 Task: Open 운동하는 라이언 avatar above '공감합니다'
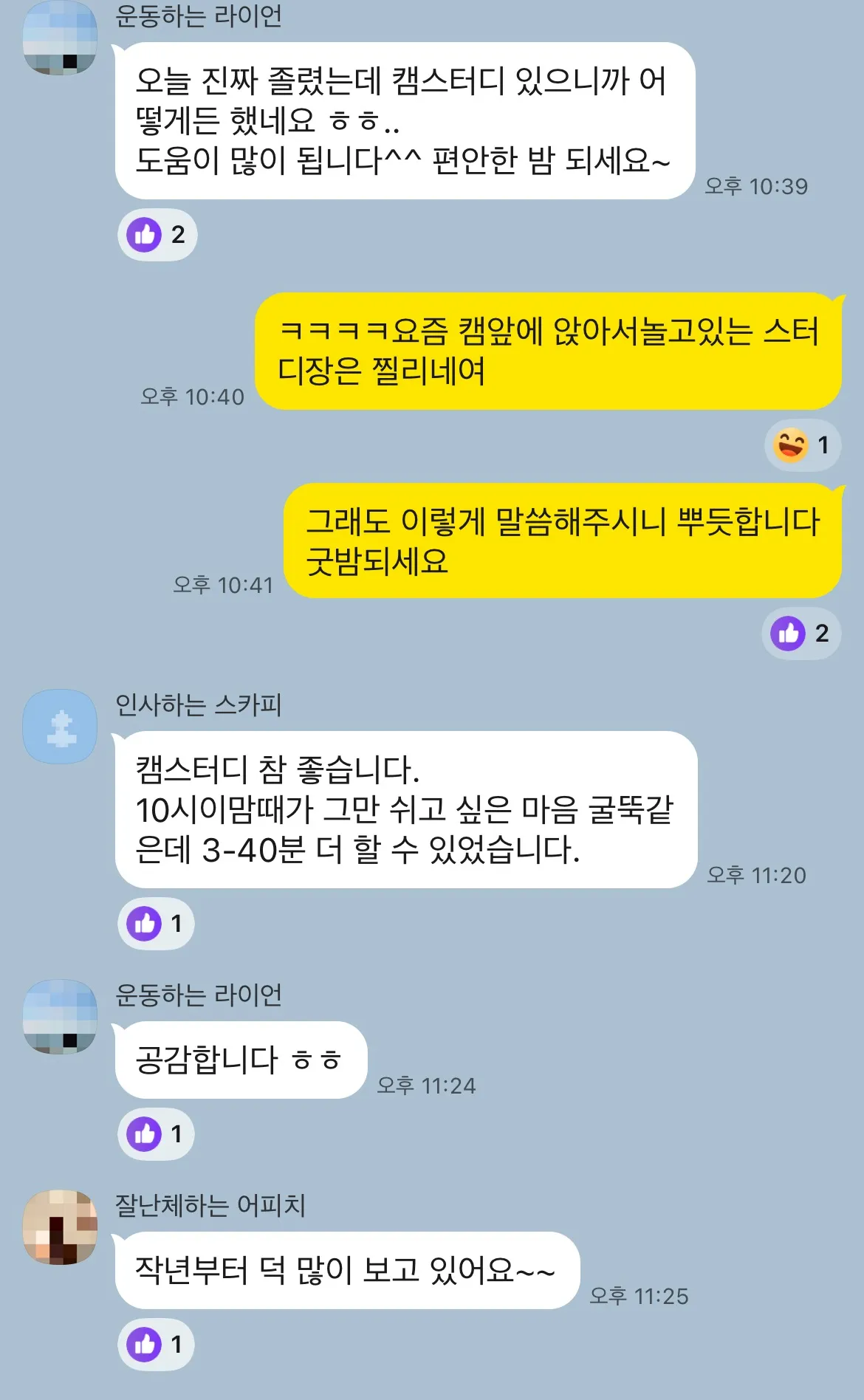pyautogui.click(x=61, y=1017)
